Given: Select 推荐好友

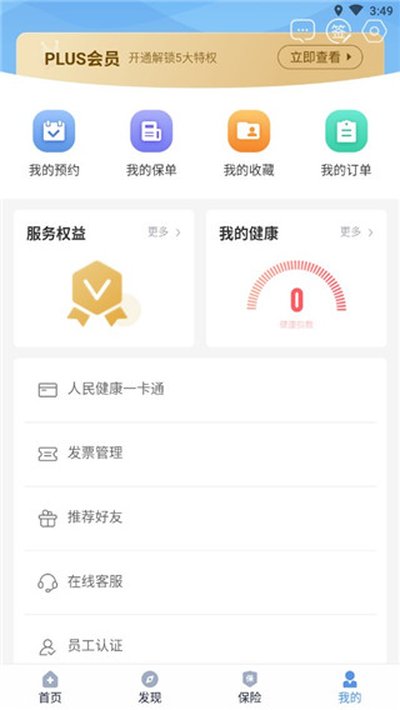Looking at the screenshot, I should [200, 518].
